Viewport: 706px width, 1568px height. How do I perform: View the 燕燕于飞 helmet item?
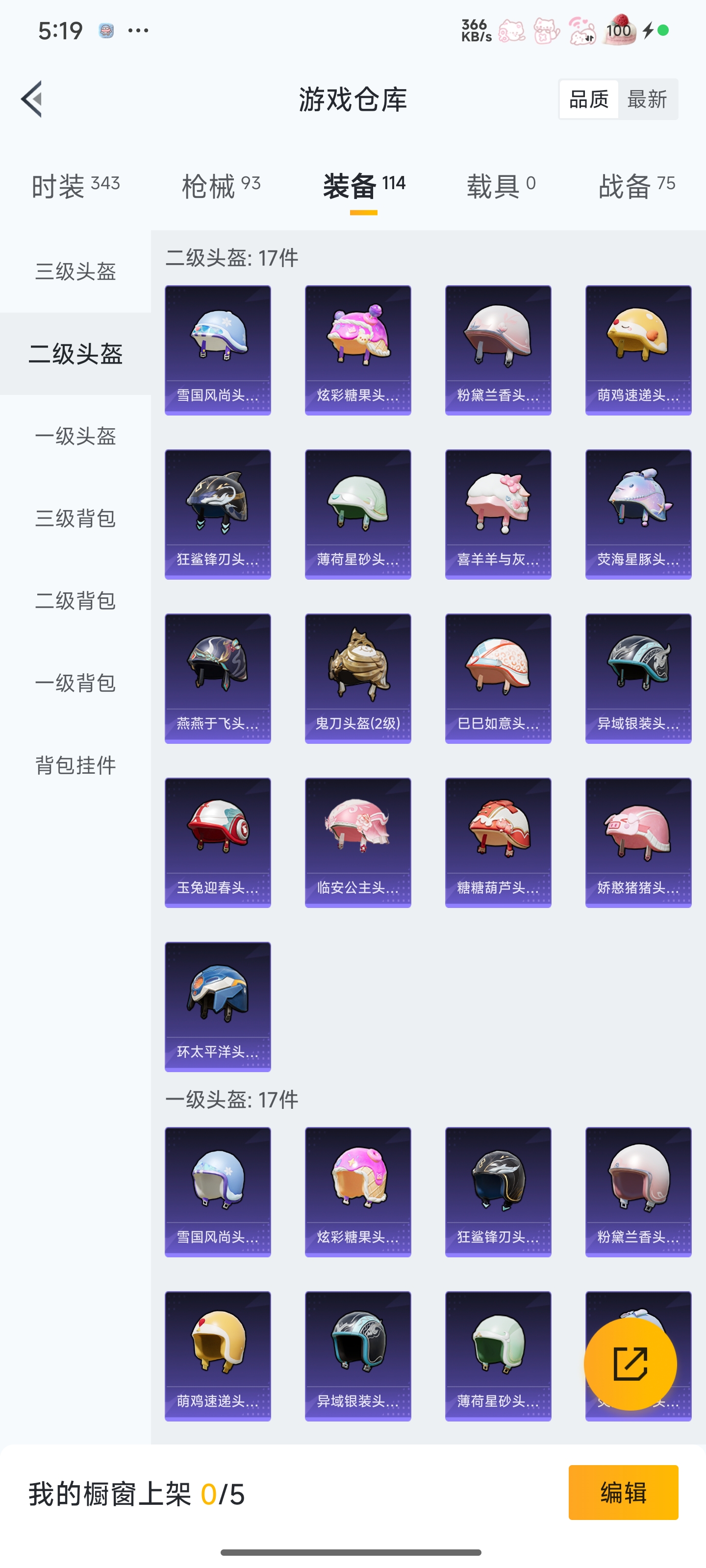point(218,678)
